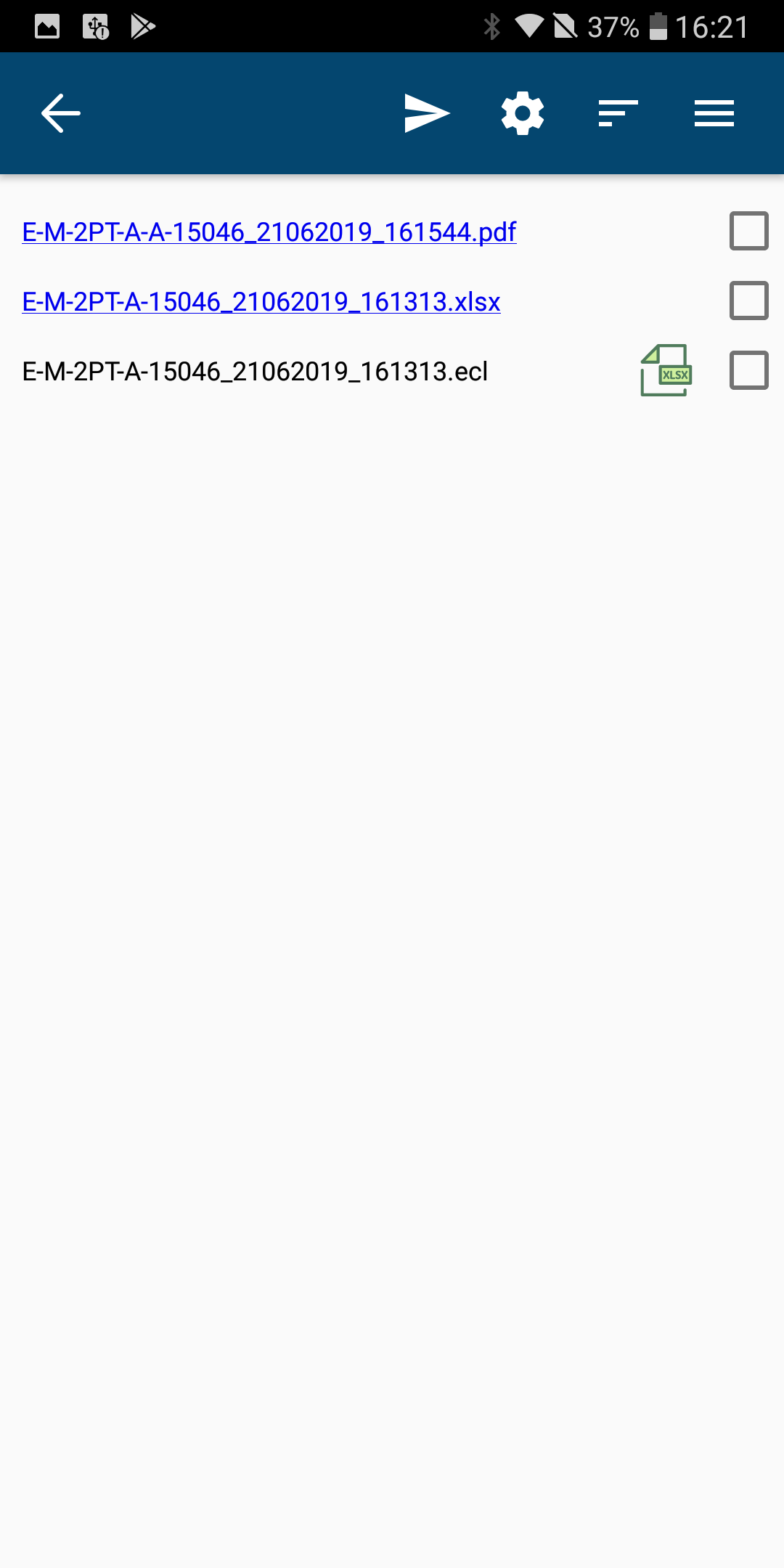Open the sort options icon
Viewport: 784px width, 1568px height.
coord(618,113)
